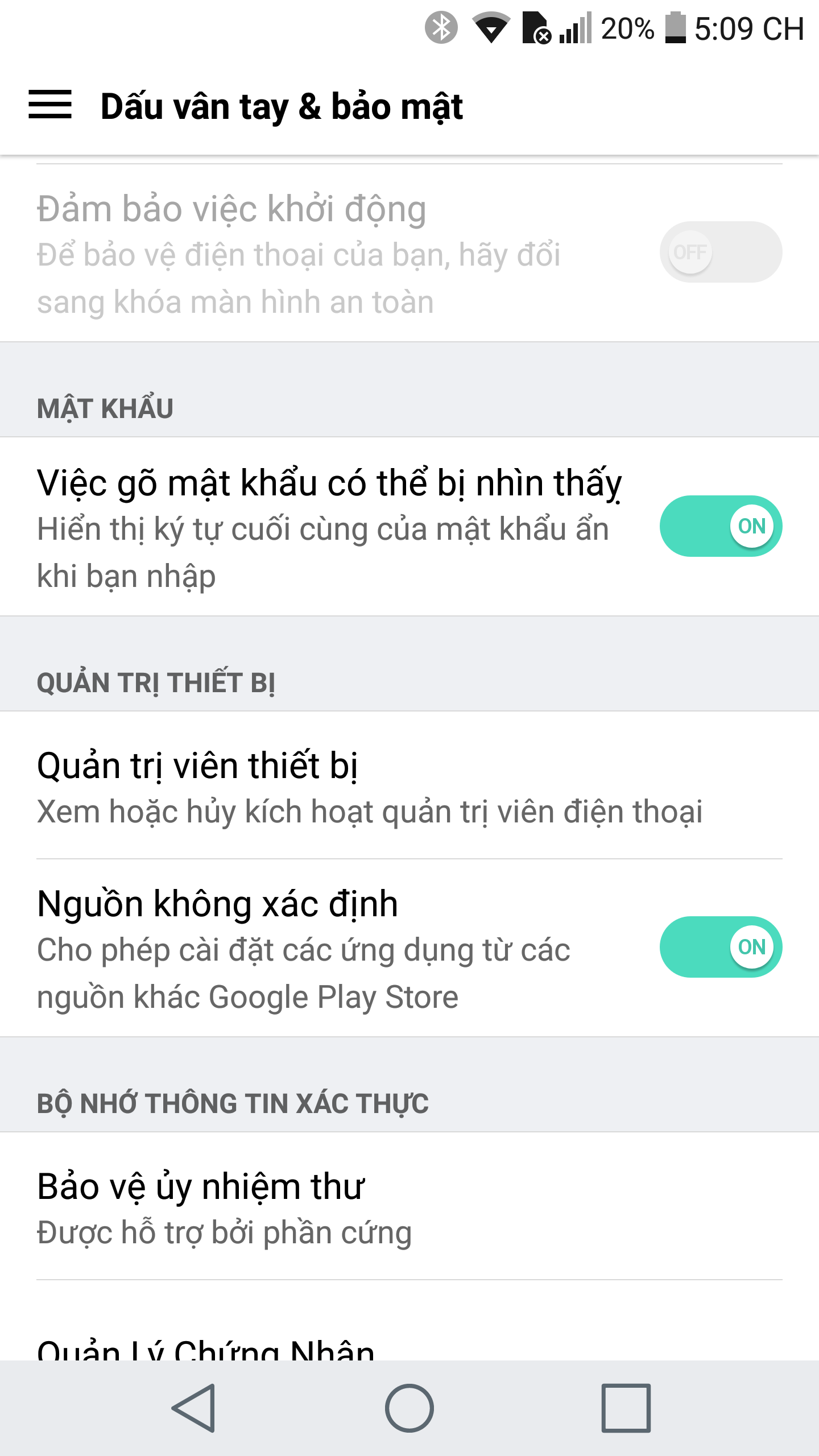Image resolution: width=819 pixels, height=1456 pixels.
Task: Open Quản trị viên thiết bị settings
Action: 370,787
